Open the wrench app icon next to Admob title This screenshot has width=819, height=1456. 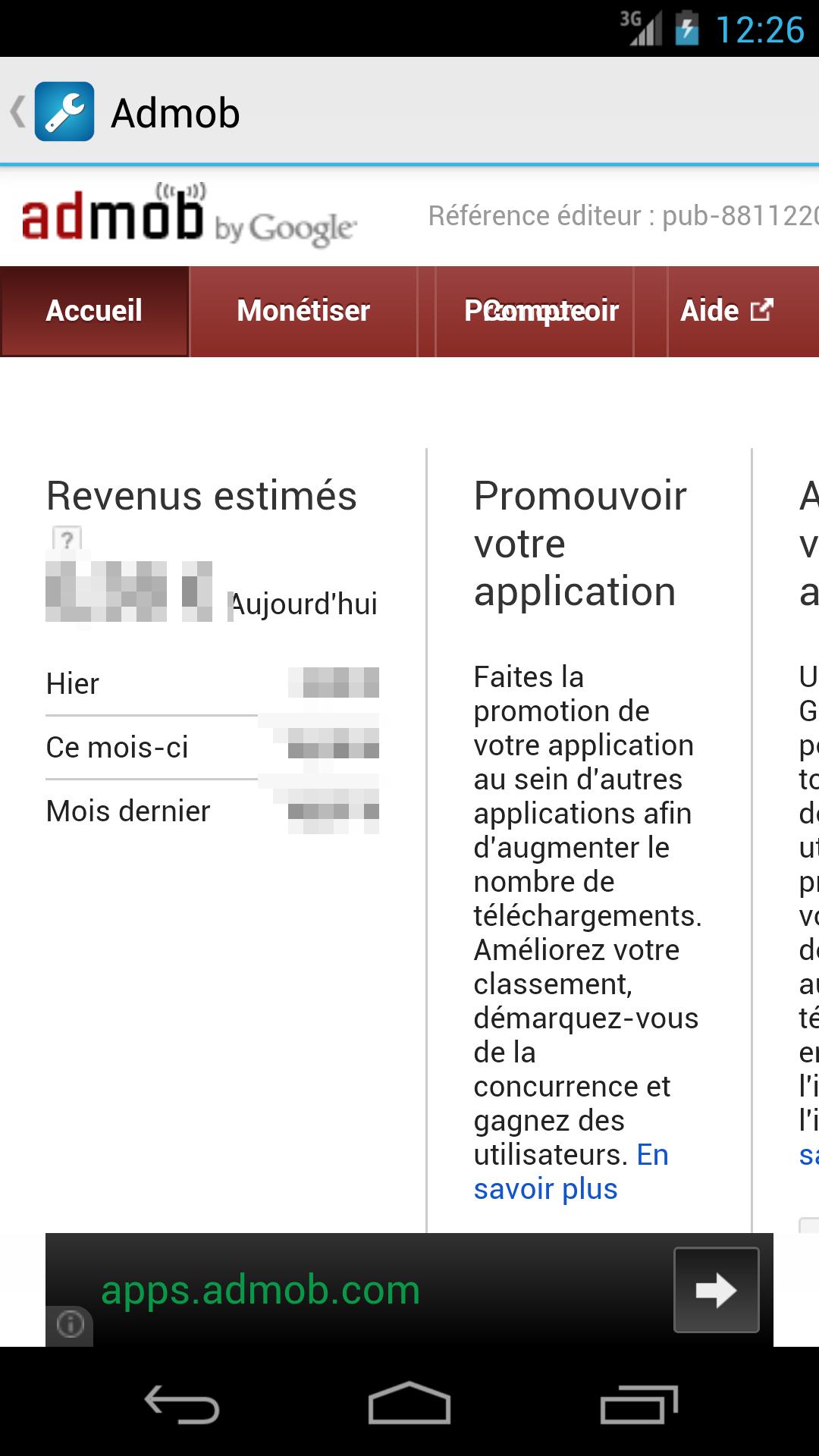[x=64, y=112]
